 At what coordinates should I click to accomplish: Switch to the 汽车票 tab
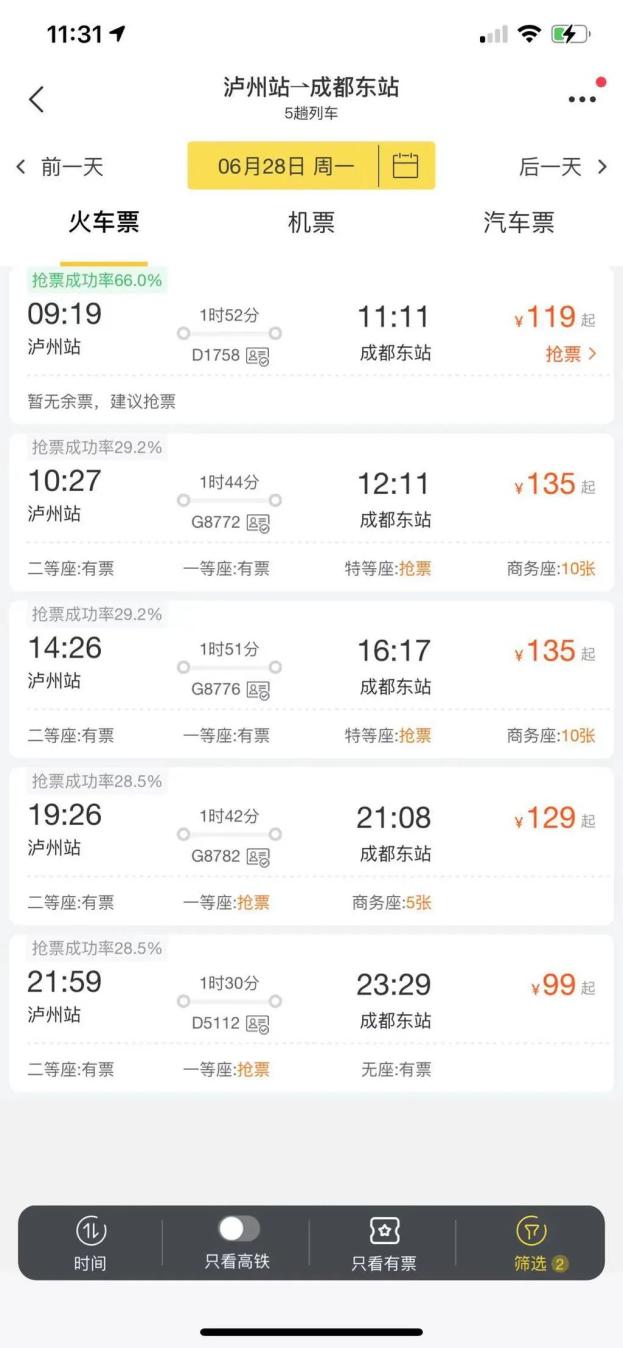(x=518, y=223)
